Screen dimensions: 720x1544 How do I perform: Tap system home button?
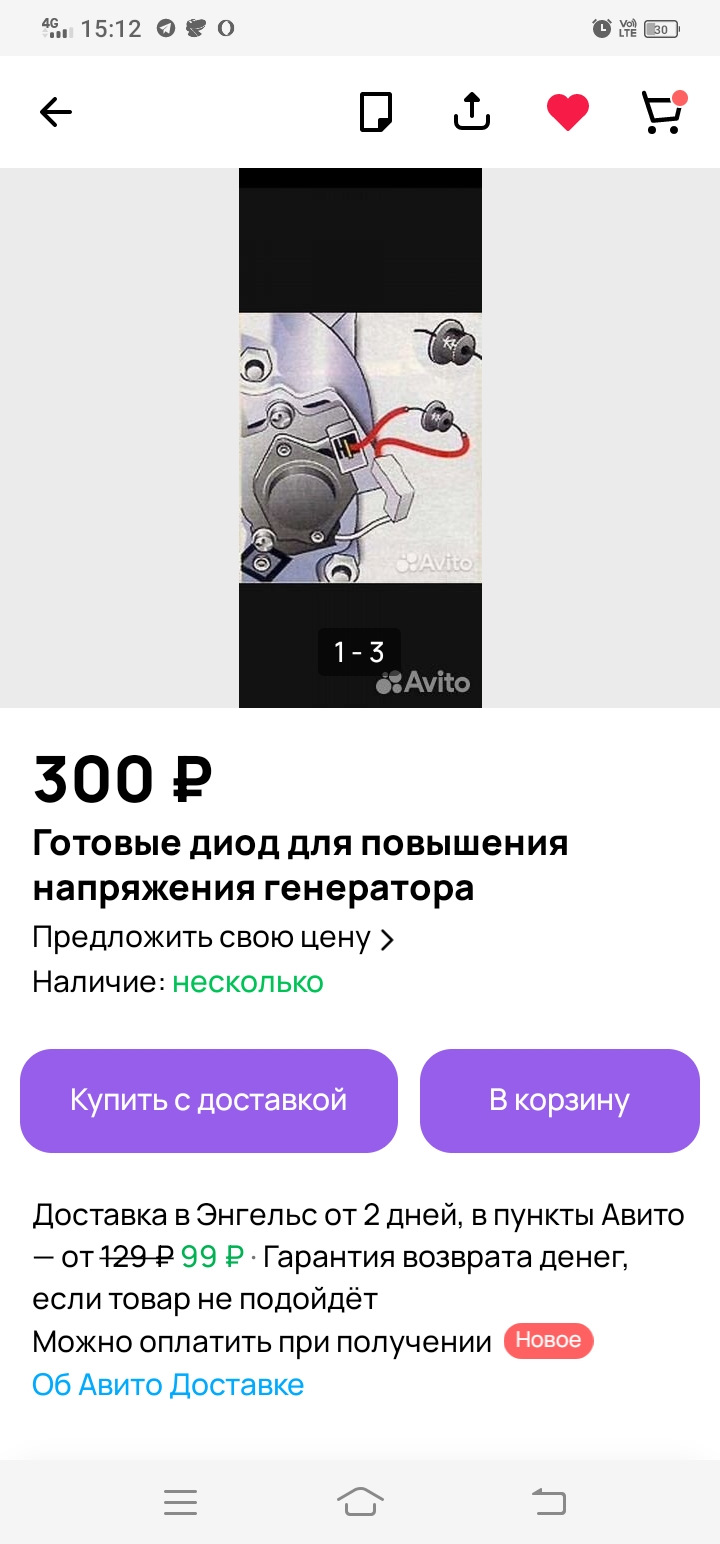click(360, 1501)
